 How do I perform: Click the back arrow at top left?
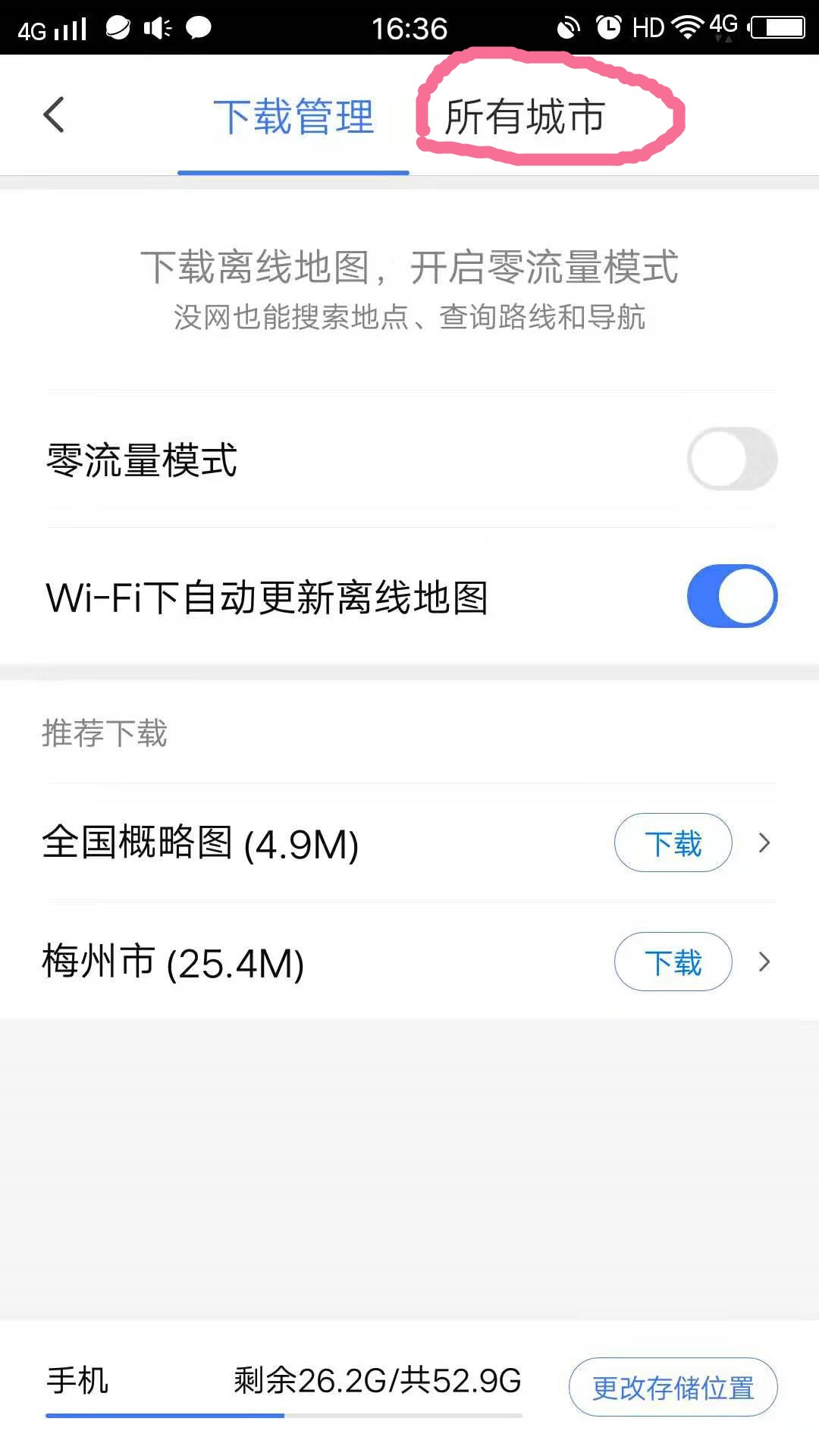click(x=53, y=115)
